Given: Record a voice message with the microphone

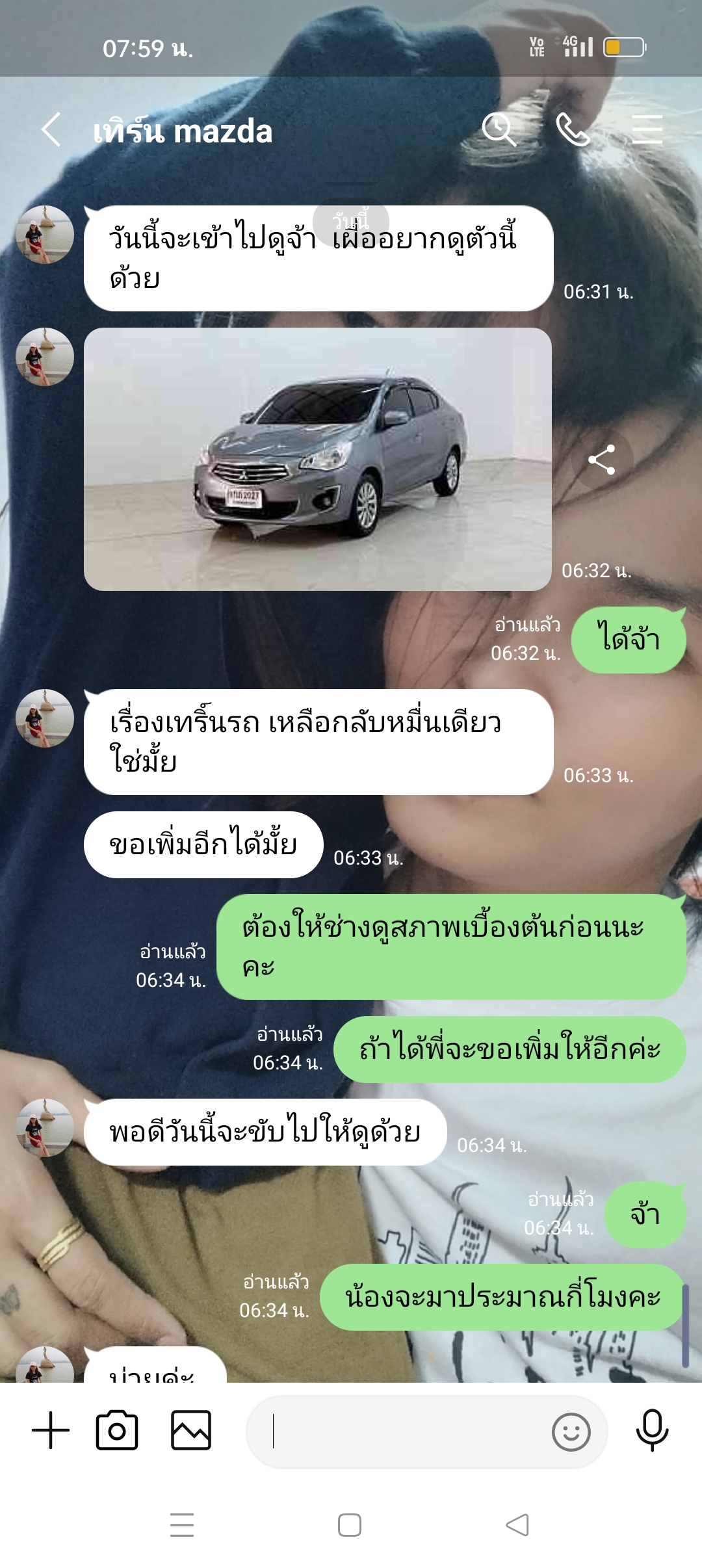Looking at the screenshot, I should (x=652, y=1430).
